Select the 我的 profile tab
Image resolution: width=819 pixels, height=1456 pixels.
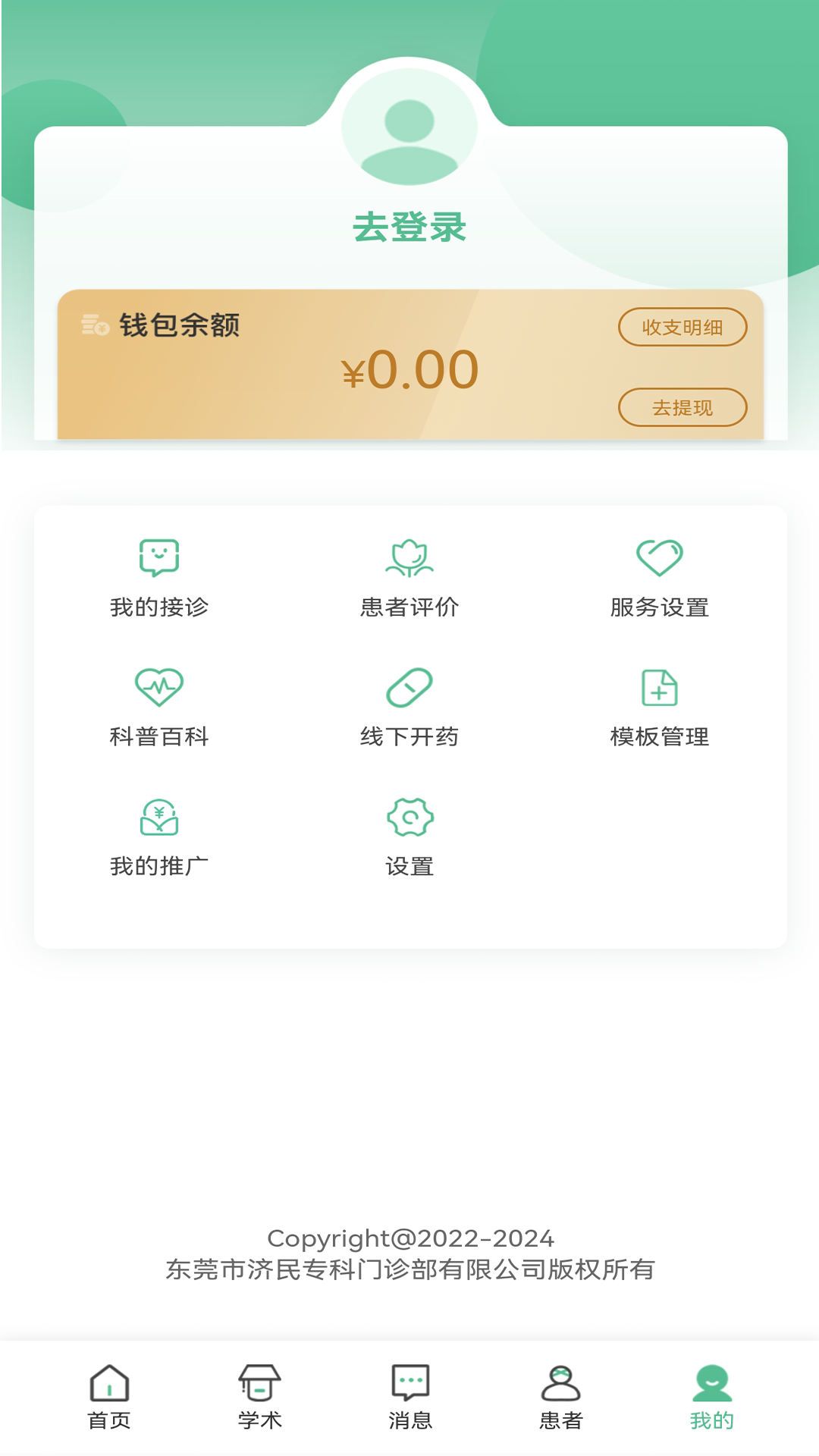coord(712,1398)
